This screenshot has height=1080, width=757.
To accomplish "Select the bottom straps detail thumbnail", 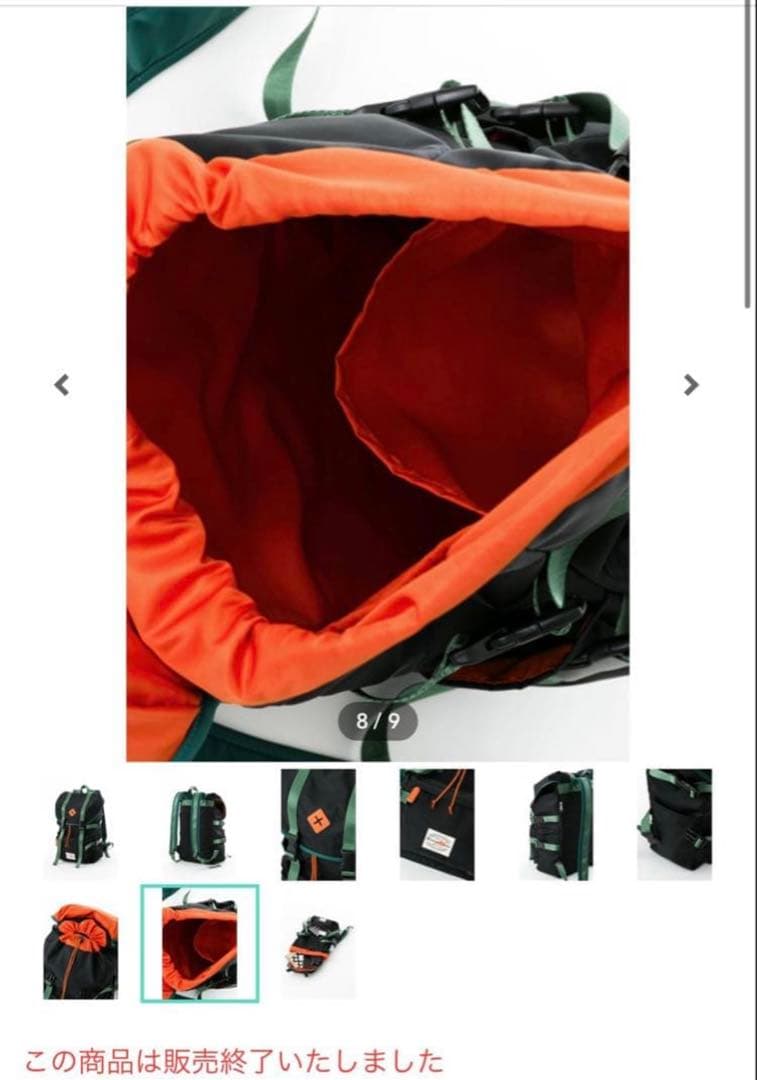I will click(x=675, y=824).
